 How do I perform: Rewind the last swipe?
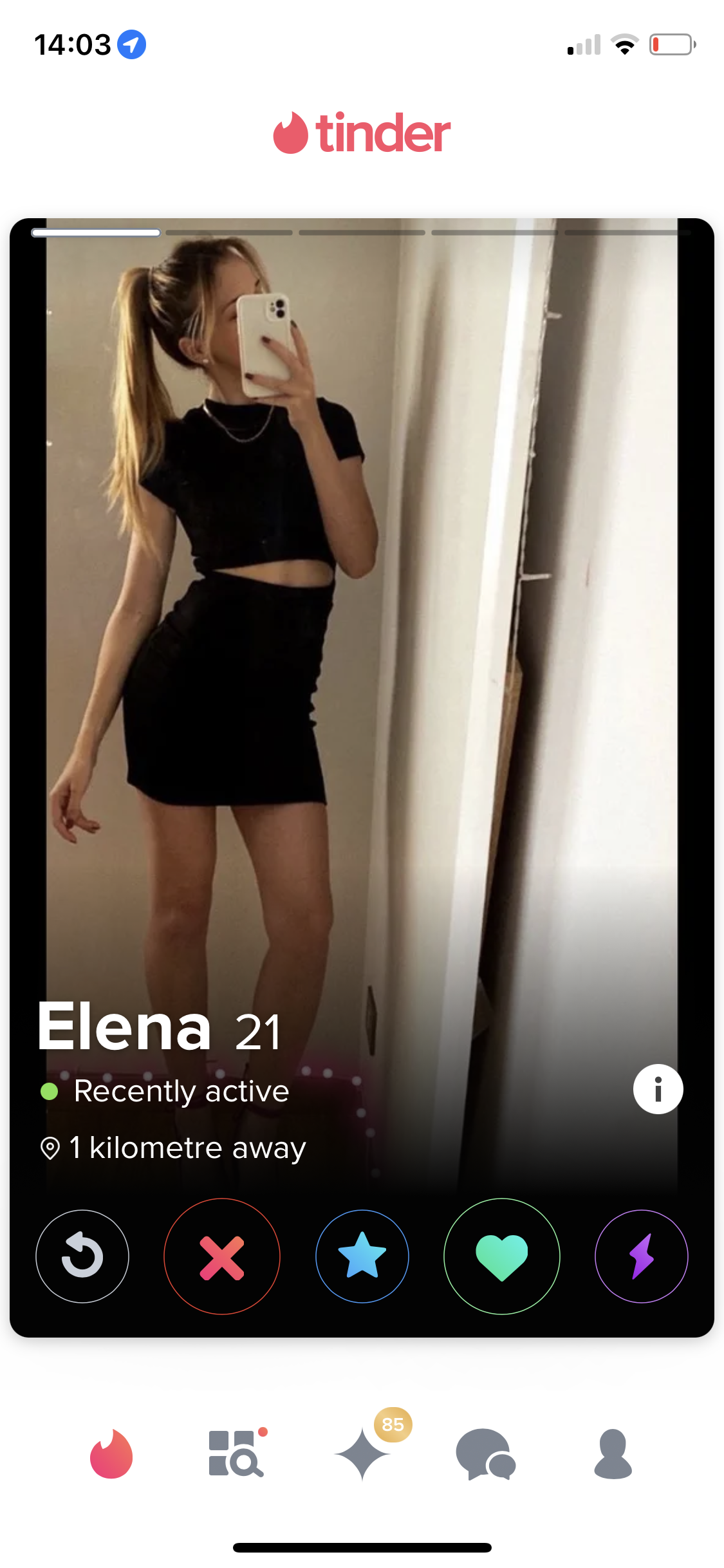click(x=82, y=1256)
